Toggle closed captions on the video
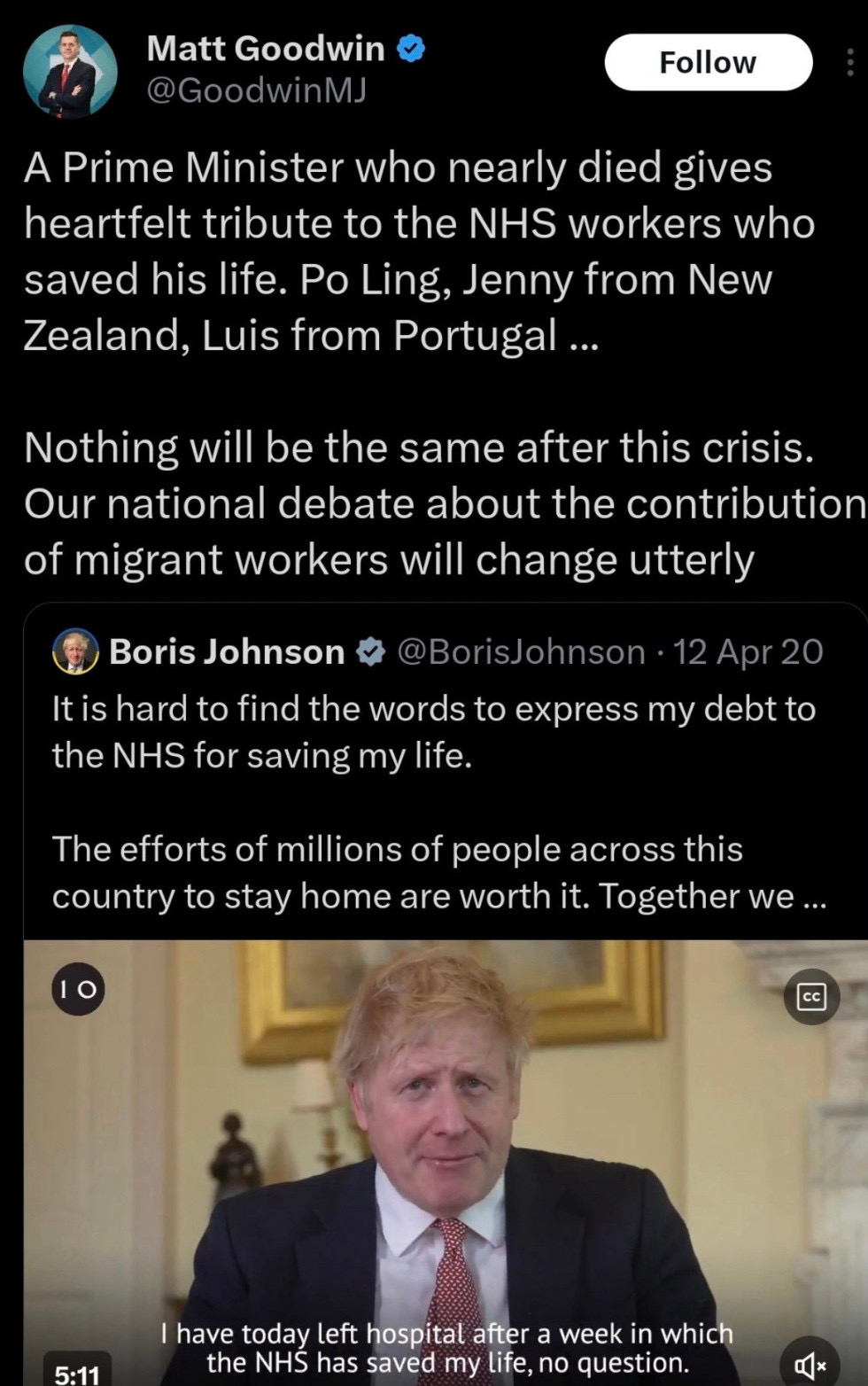Screen dimensions: 868x1386 click(812, 998)
